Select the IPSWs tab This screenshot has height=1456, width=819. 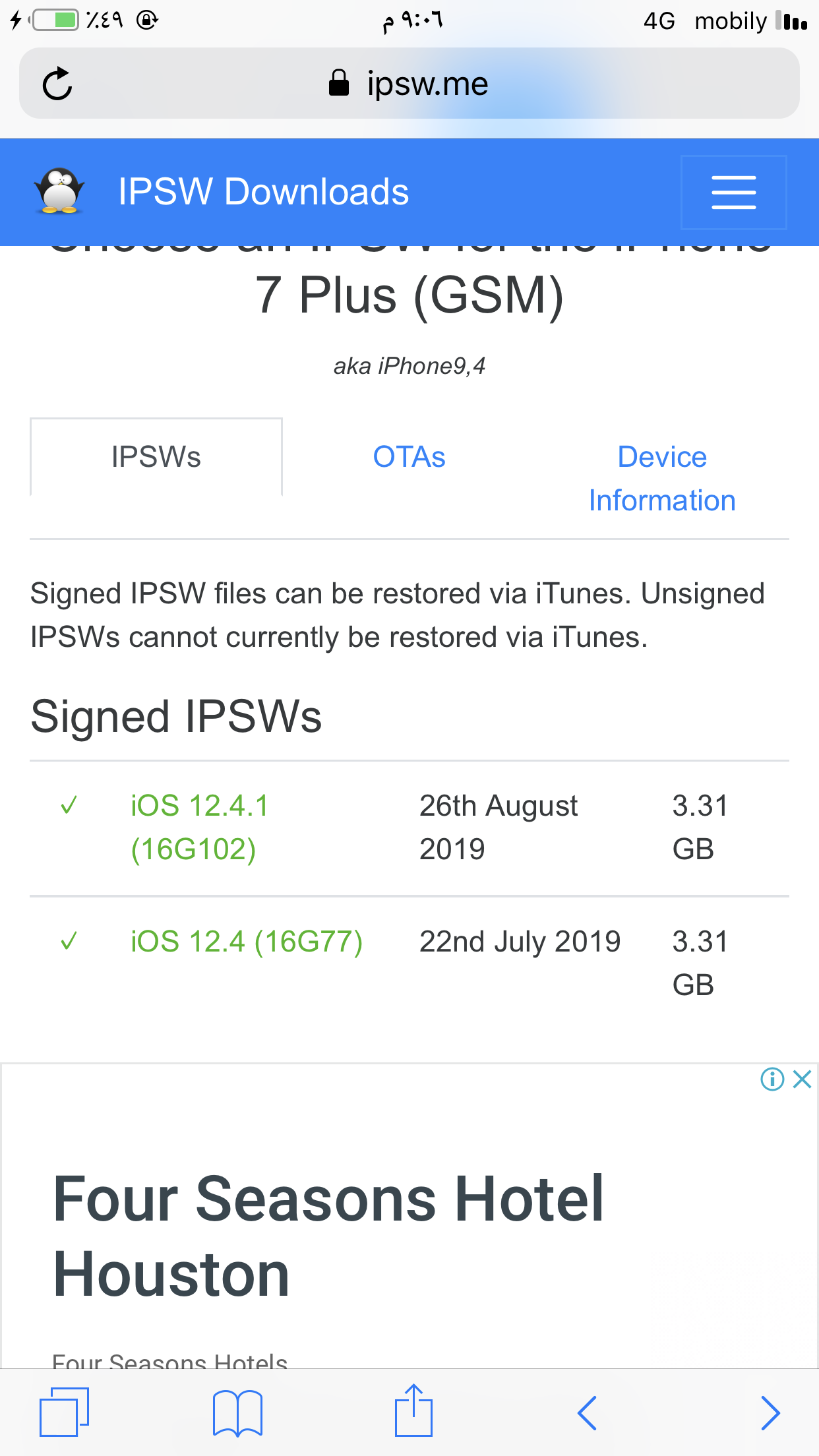click(x=156, y=457)
